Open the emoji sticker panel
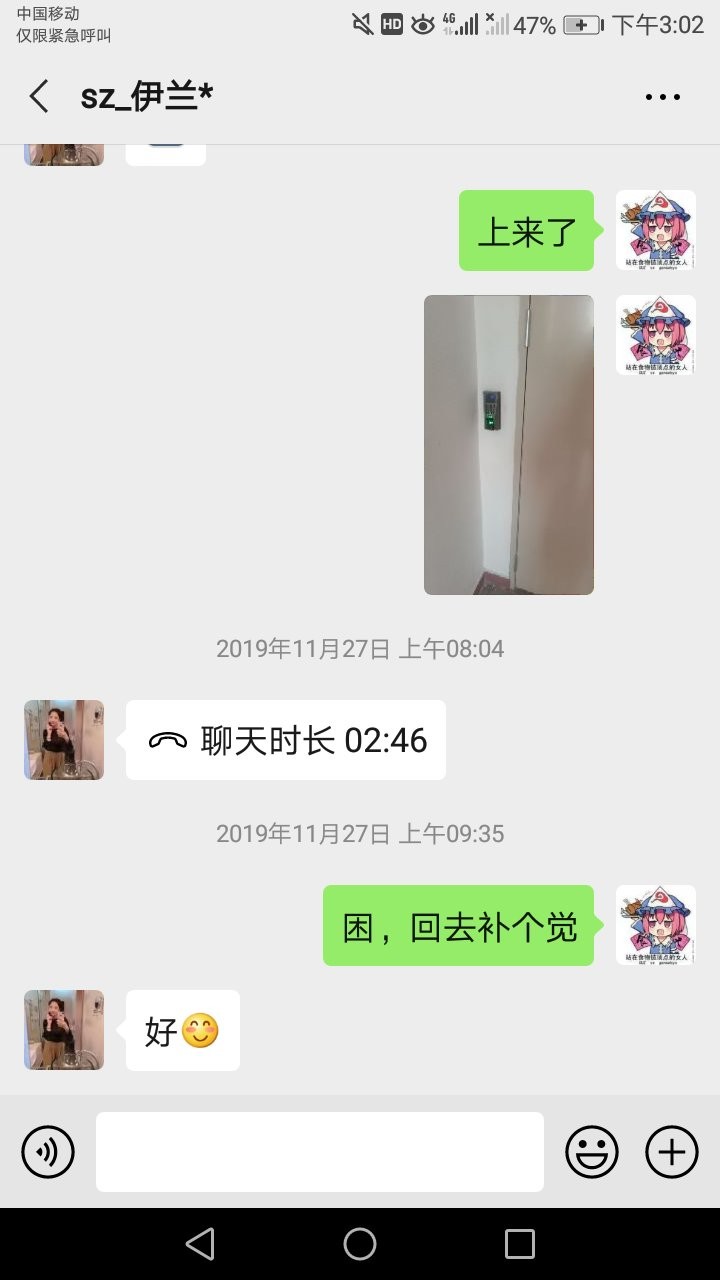The width and height of the screenshot is (720, 1280). coord(592,1152)
